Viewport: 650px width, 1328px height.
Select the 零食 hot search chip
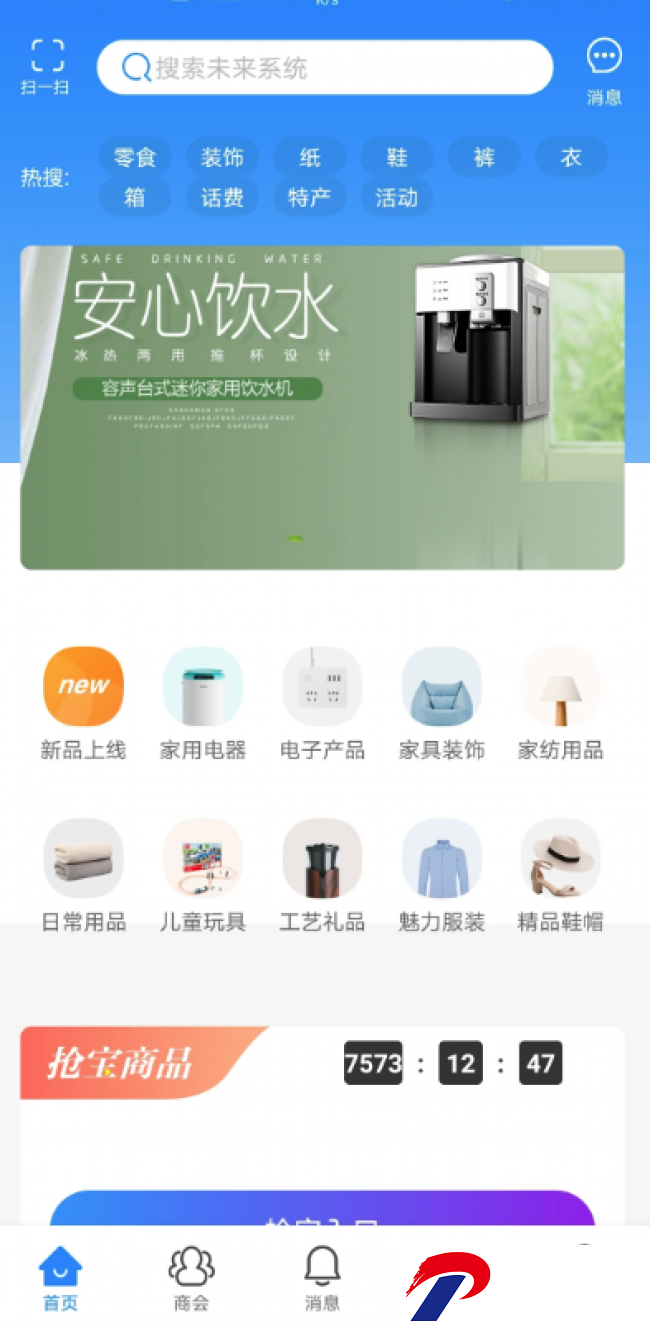click(135, 157)
